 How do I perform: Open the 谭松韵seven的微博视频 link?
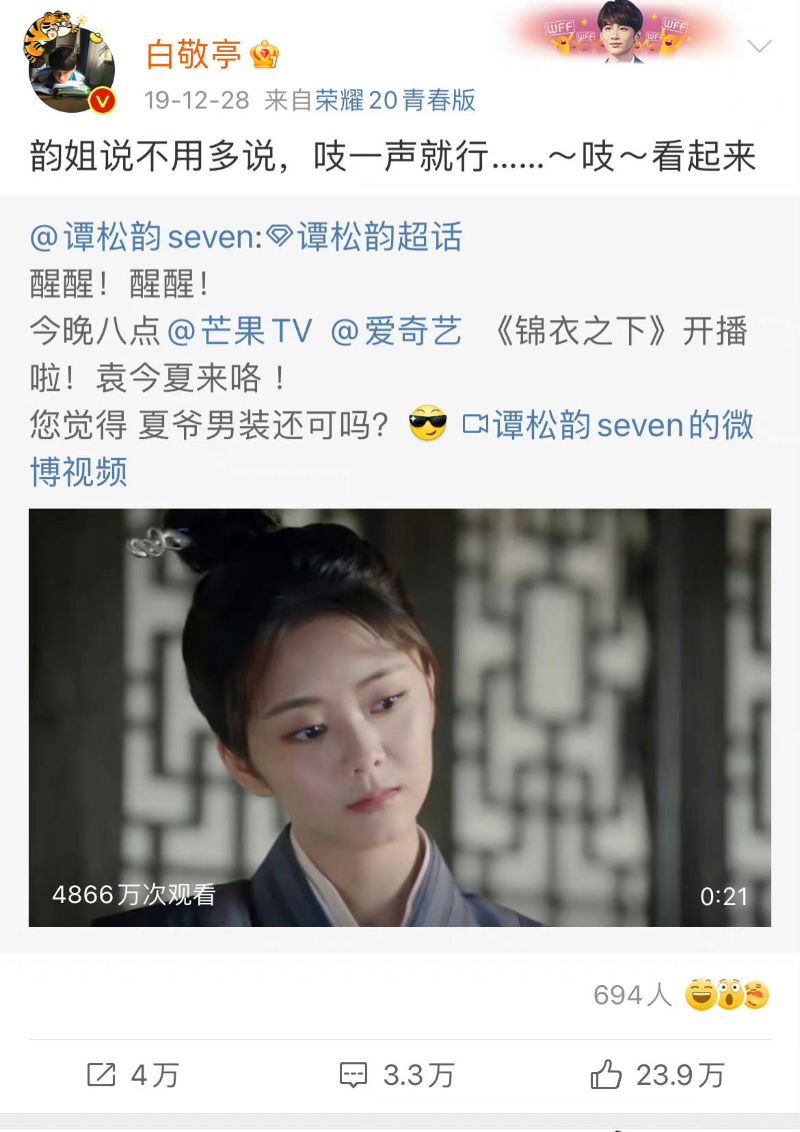607,425
